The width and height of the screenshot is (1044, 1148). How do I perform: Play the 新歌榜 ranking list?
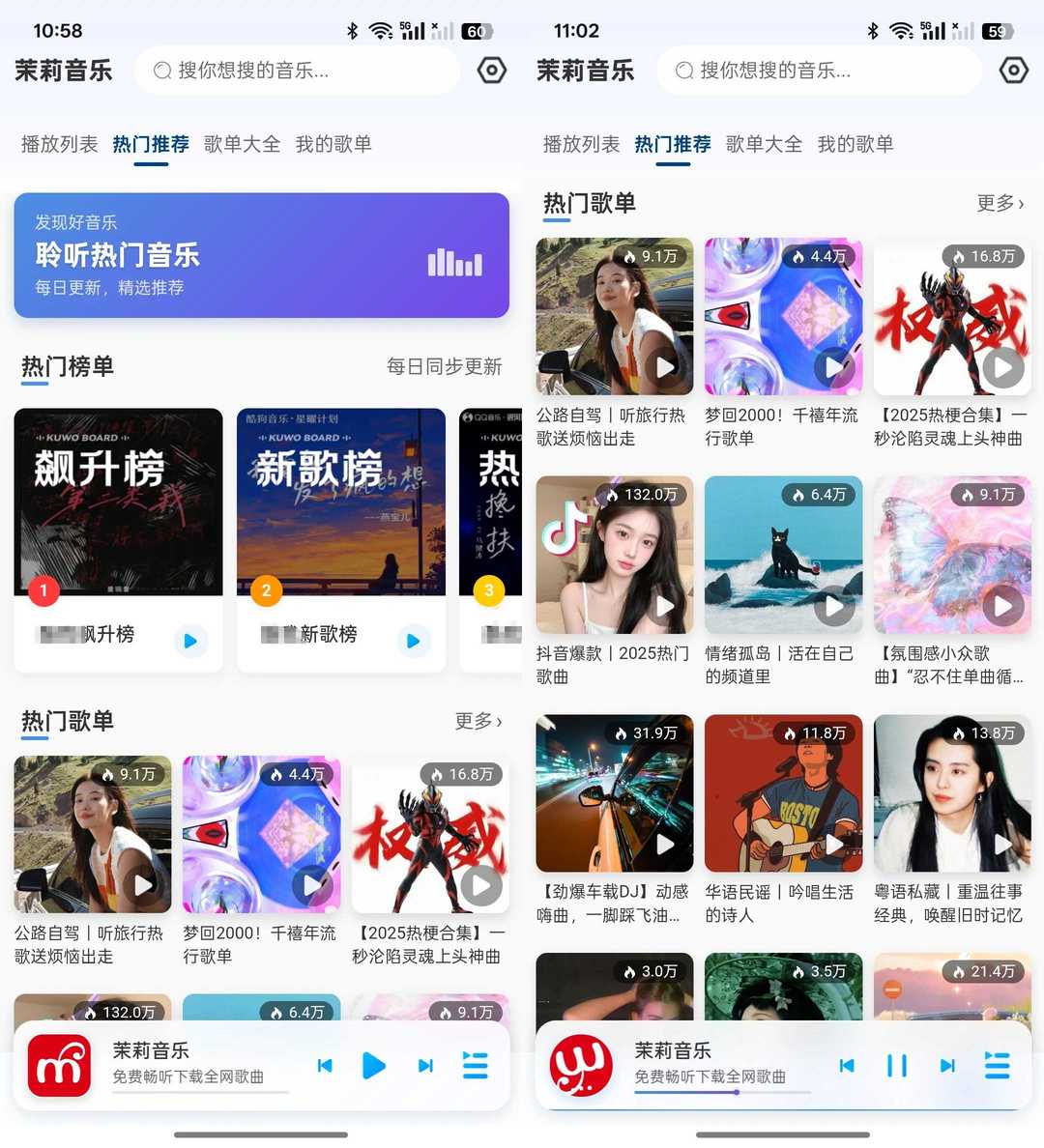coord(413,640)
